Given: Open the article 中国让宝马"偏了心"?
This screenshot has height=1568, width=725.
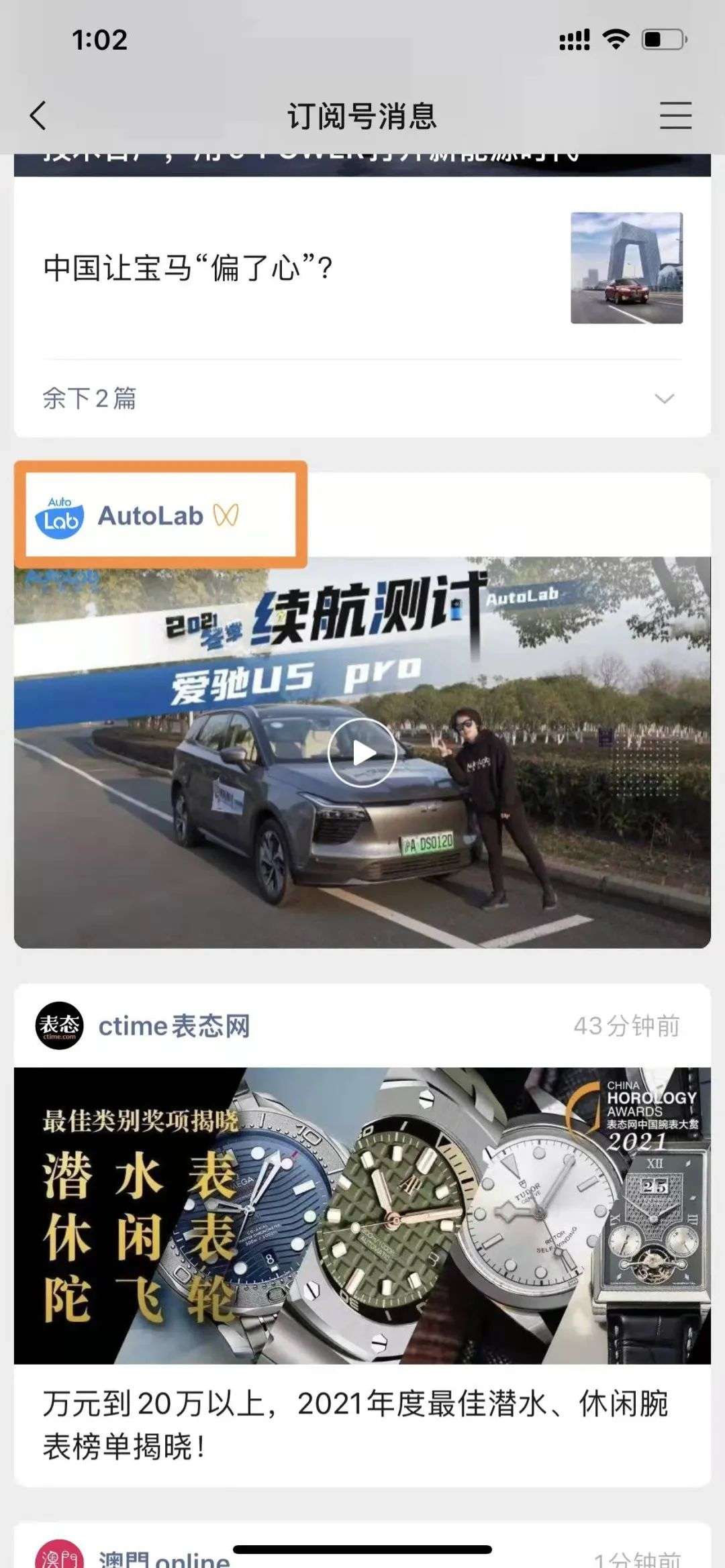Looking at the screenshot, I should pyautogui.click(x=189, y=268).
